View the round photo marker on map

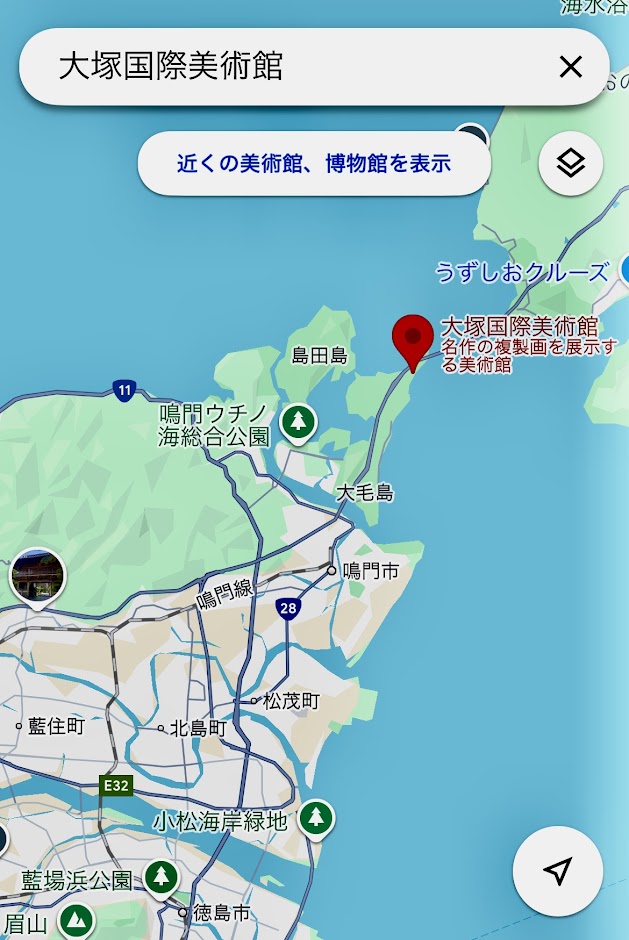tap(37, 577)
